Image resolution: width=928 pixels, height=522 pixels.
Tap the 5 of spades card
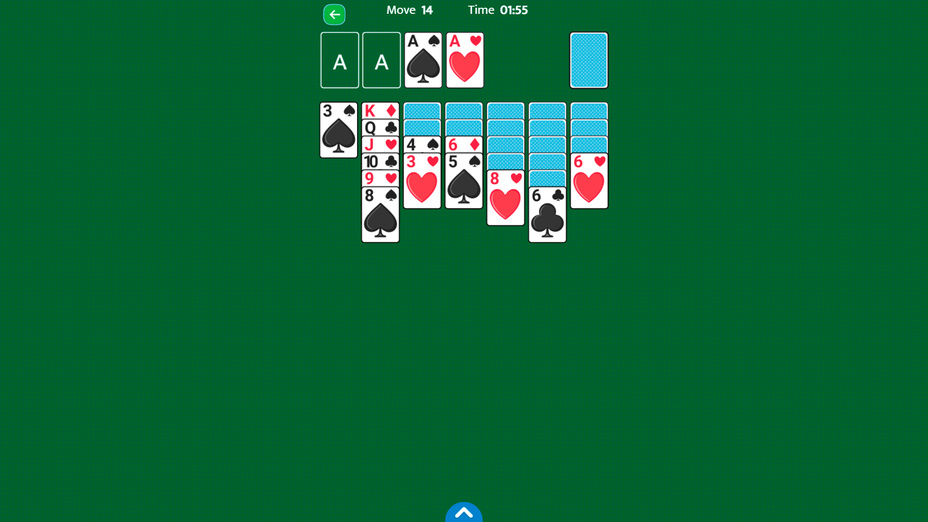pos(464,181)
